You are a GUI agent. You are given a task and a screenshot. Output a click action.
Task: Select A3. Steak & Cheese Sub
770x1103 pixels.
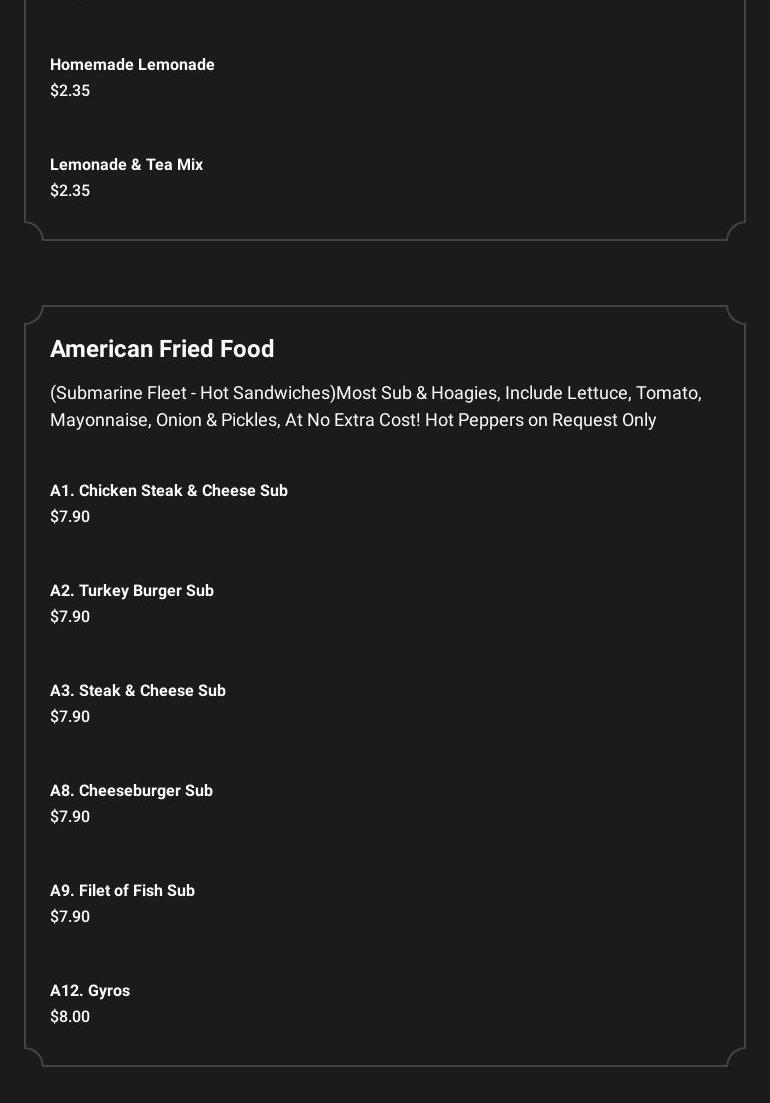tap(138, 691)
